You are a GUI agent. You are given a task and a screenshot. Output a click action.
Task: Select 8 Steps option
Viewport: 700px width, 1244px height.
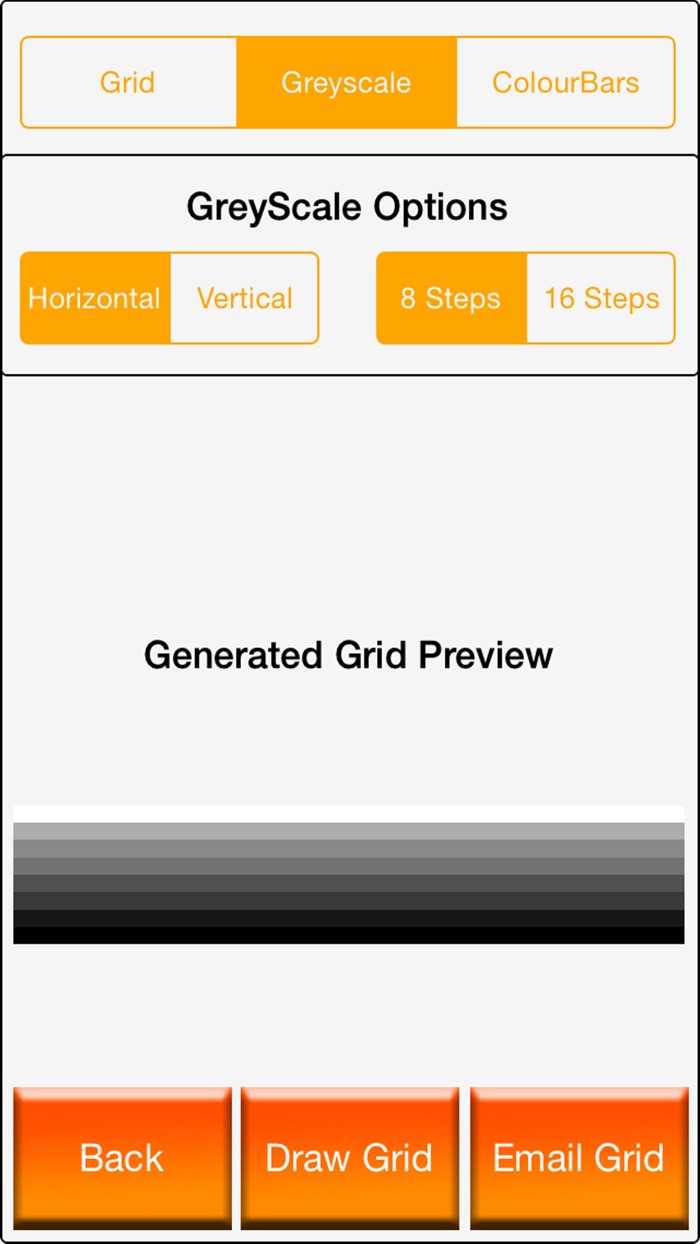click(451, 298)
